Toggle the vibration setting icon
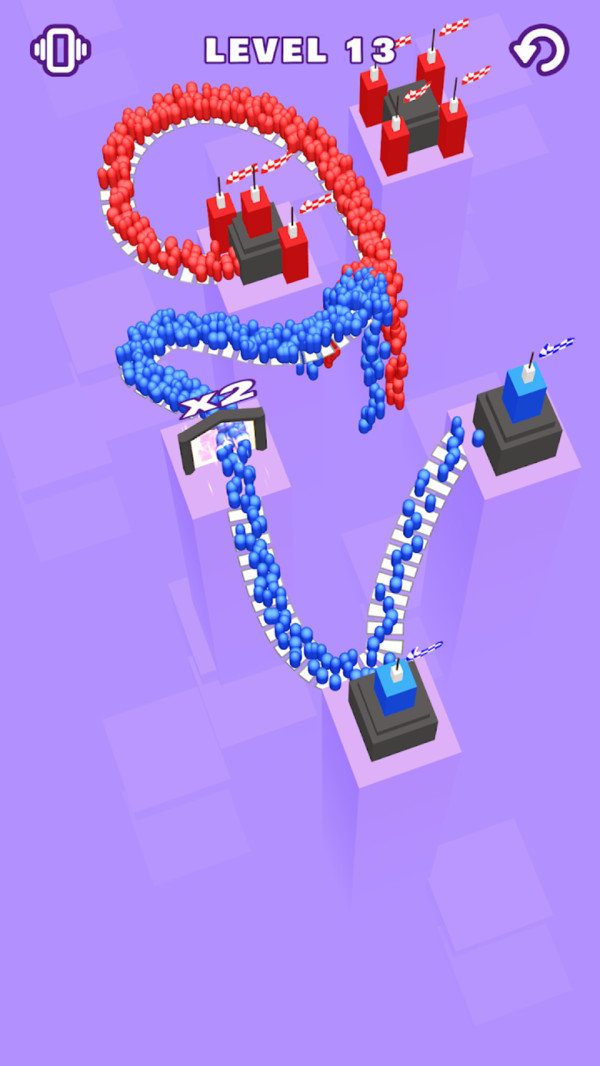This screenshot has width=600, height=1066. pos(60,49)
